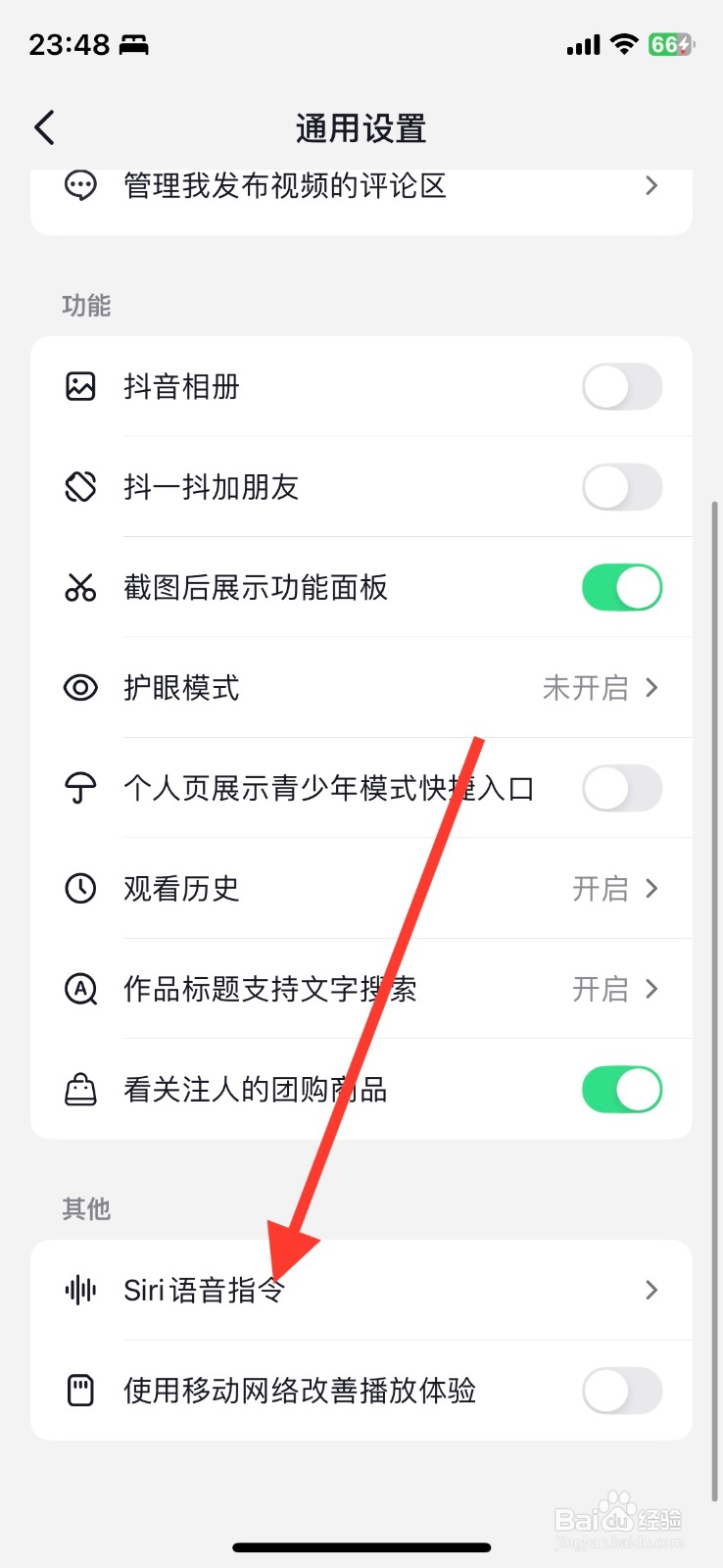Open 观看历史 via its chevron

(651, 888)
